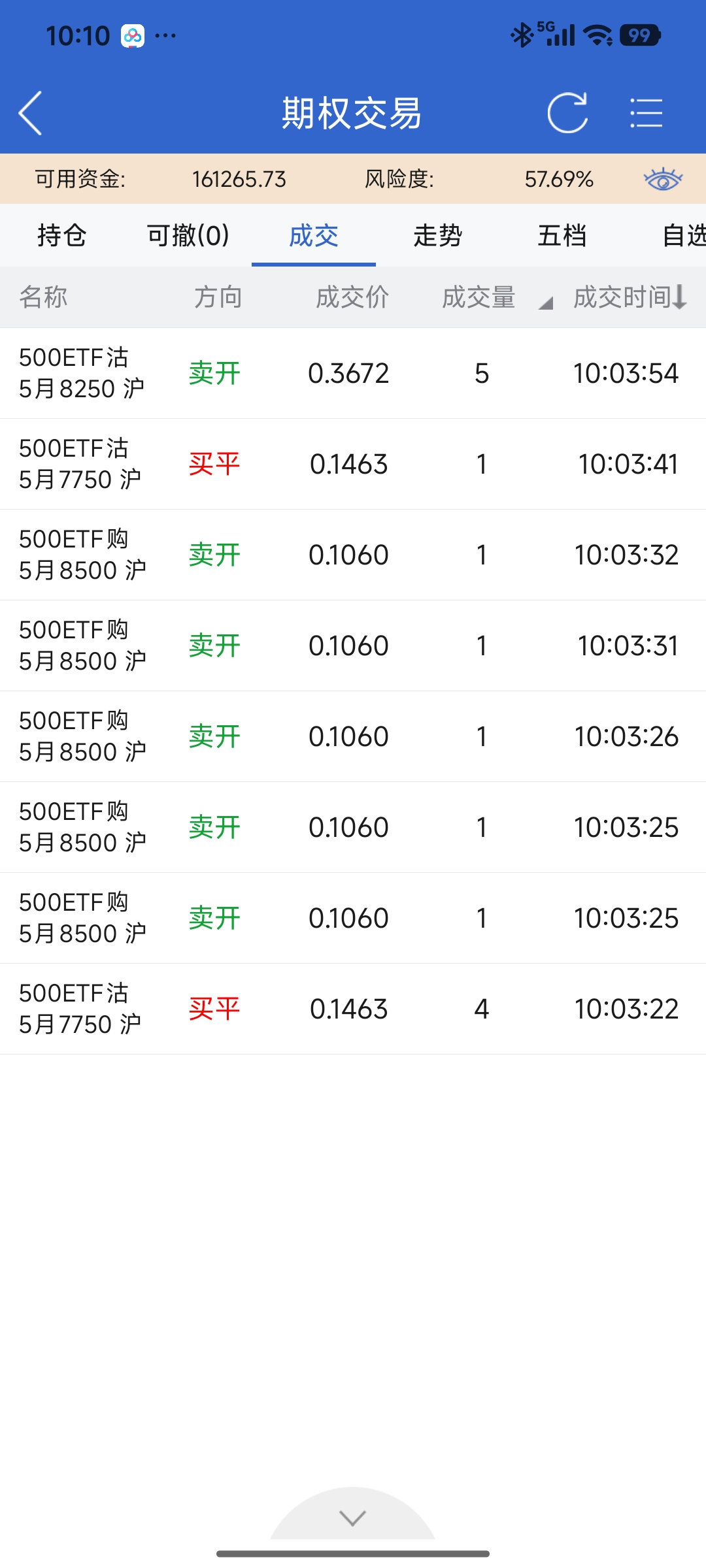Image resolution: width=706 pixels, height=1568 pixels.
Task: Refresh the options trading data
Action: (x=567, y=113)
